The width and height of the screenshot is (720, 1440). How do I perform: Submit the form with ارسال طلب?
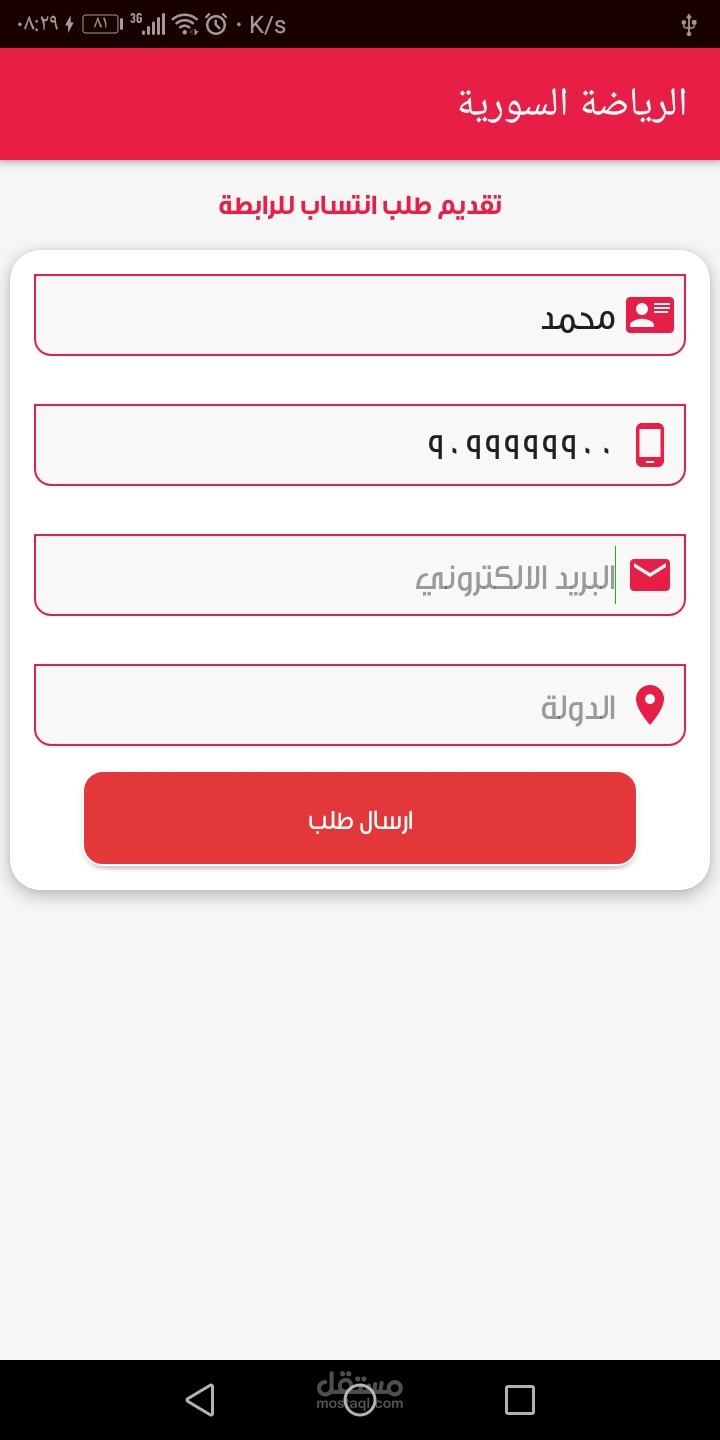360,819
